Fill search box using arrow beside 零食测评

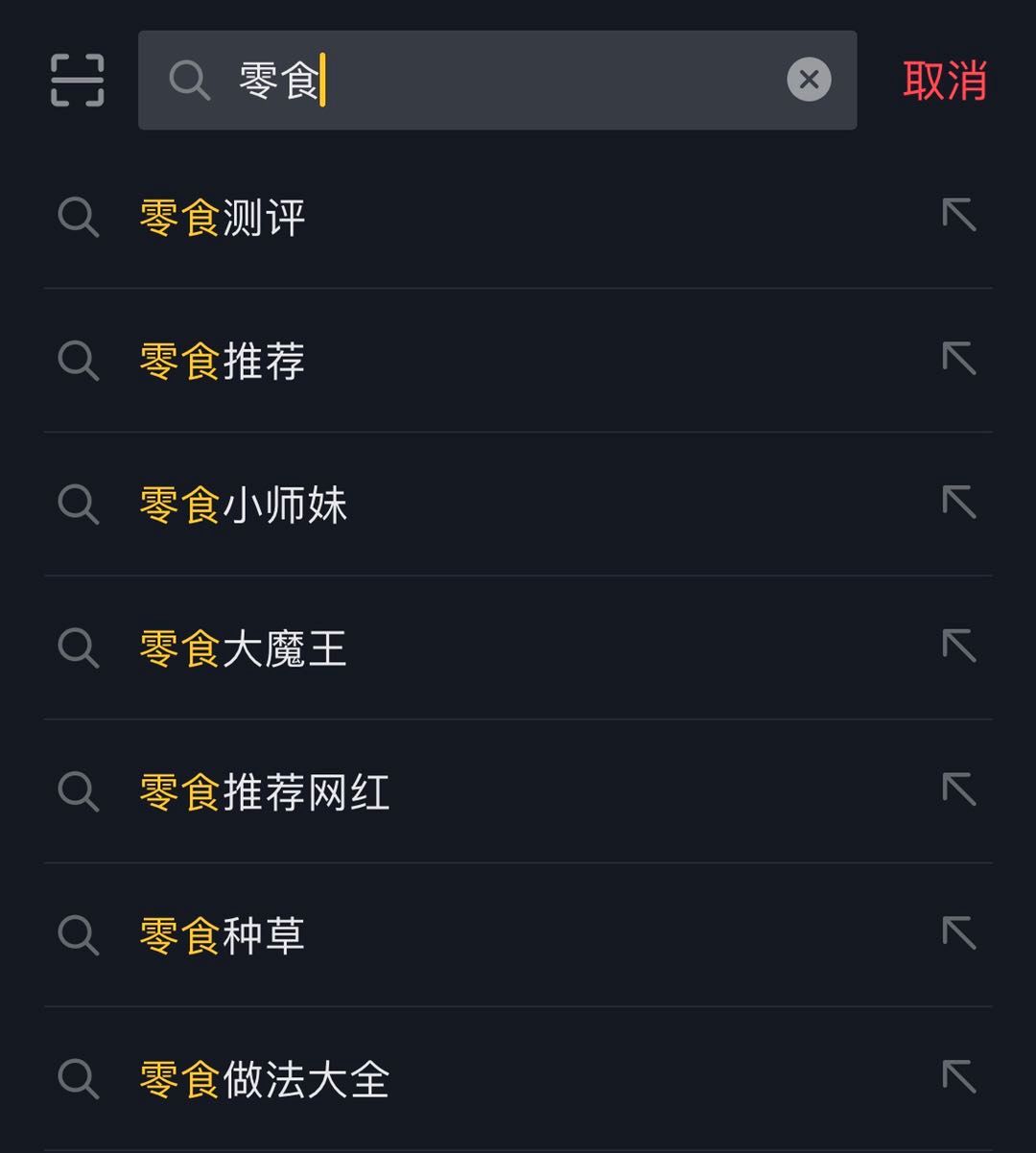(959, 216)
